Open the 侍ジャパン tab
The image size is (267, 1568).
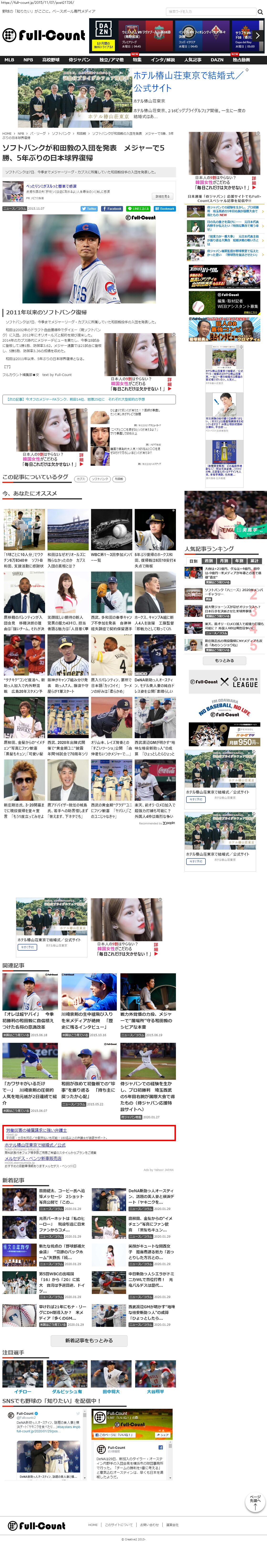coord(79,60)
